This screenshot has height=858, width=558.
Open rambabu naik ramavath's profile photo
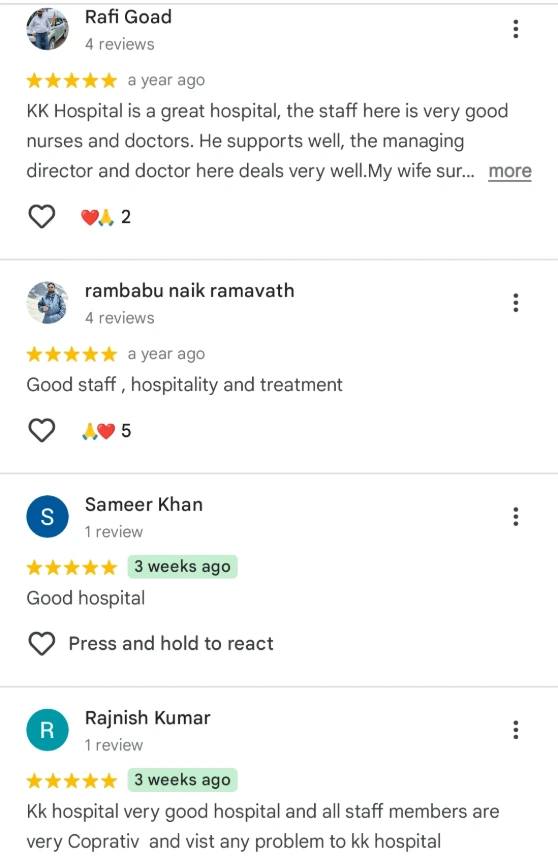48,303
